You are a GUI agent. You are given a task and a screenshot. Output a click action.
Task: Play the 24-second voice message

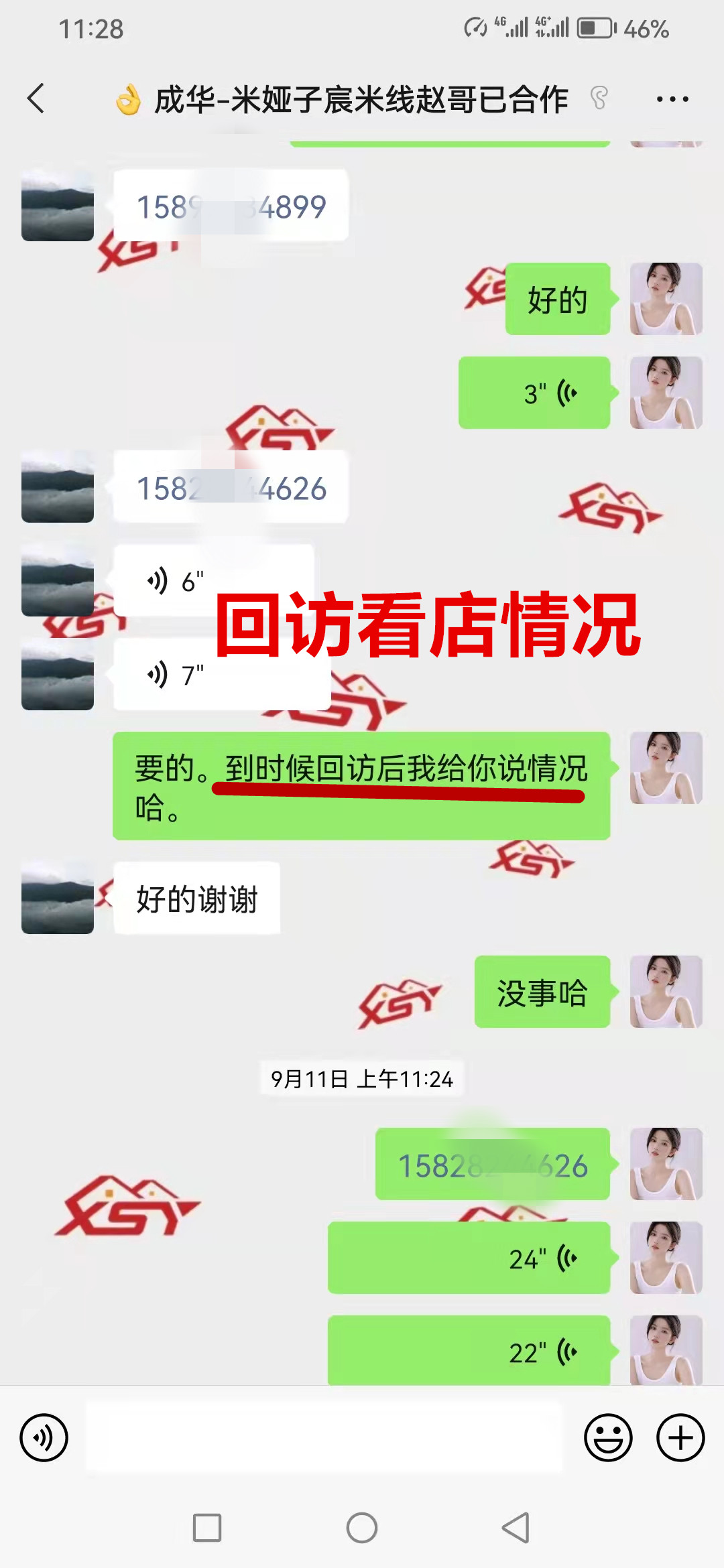click(x=469, y=1258)
